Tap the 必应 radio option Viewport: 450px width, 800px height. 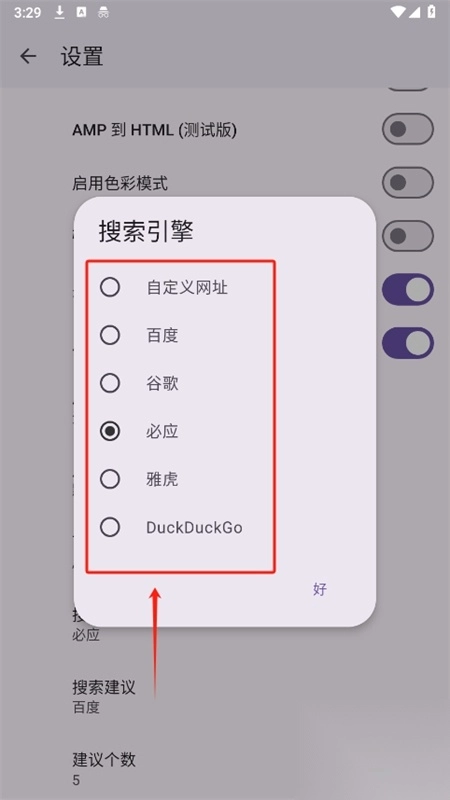[181, 432]
